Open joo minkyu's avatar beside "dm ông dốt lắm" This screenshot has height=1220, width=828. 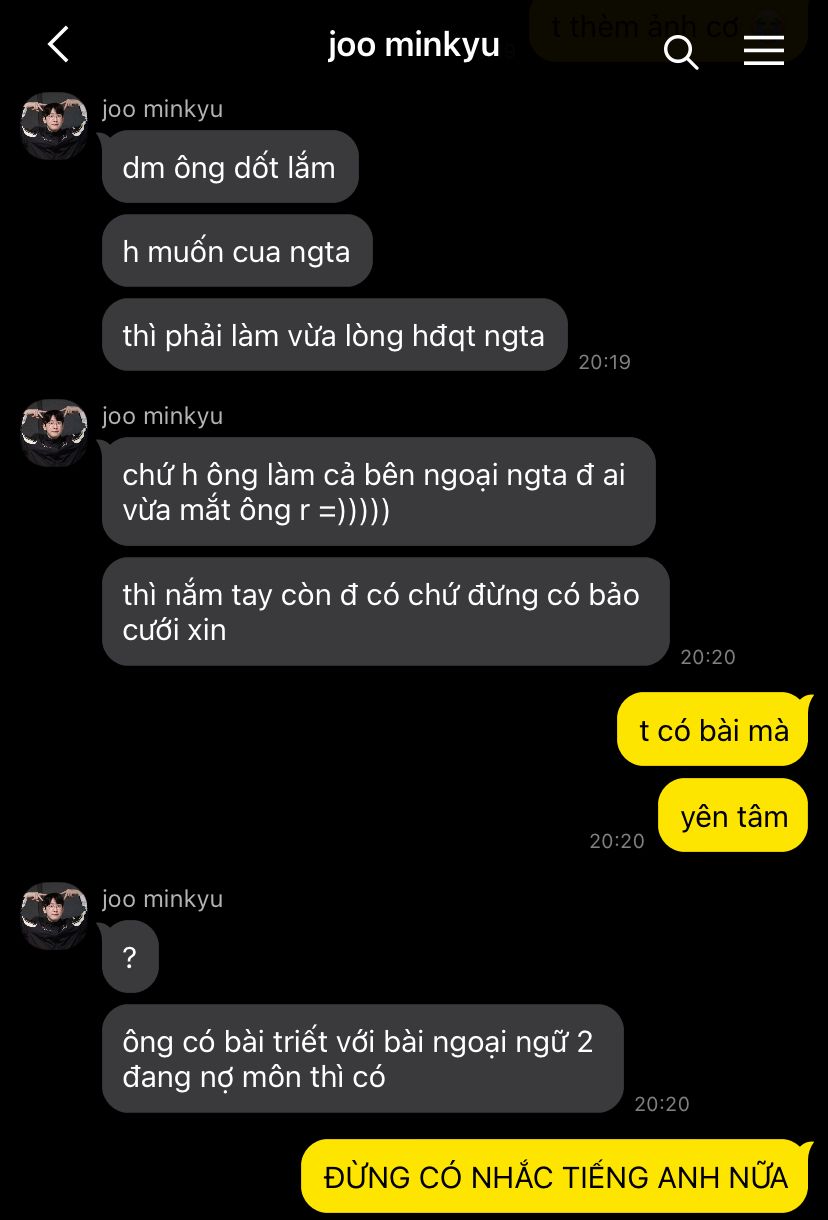point(54,126)
